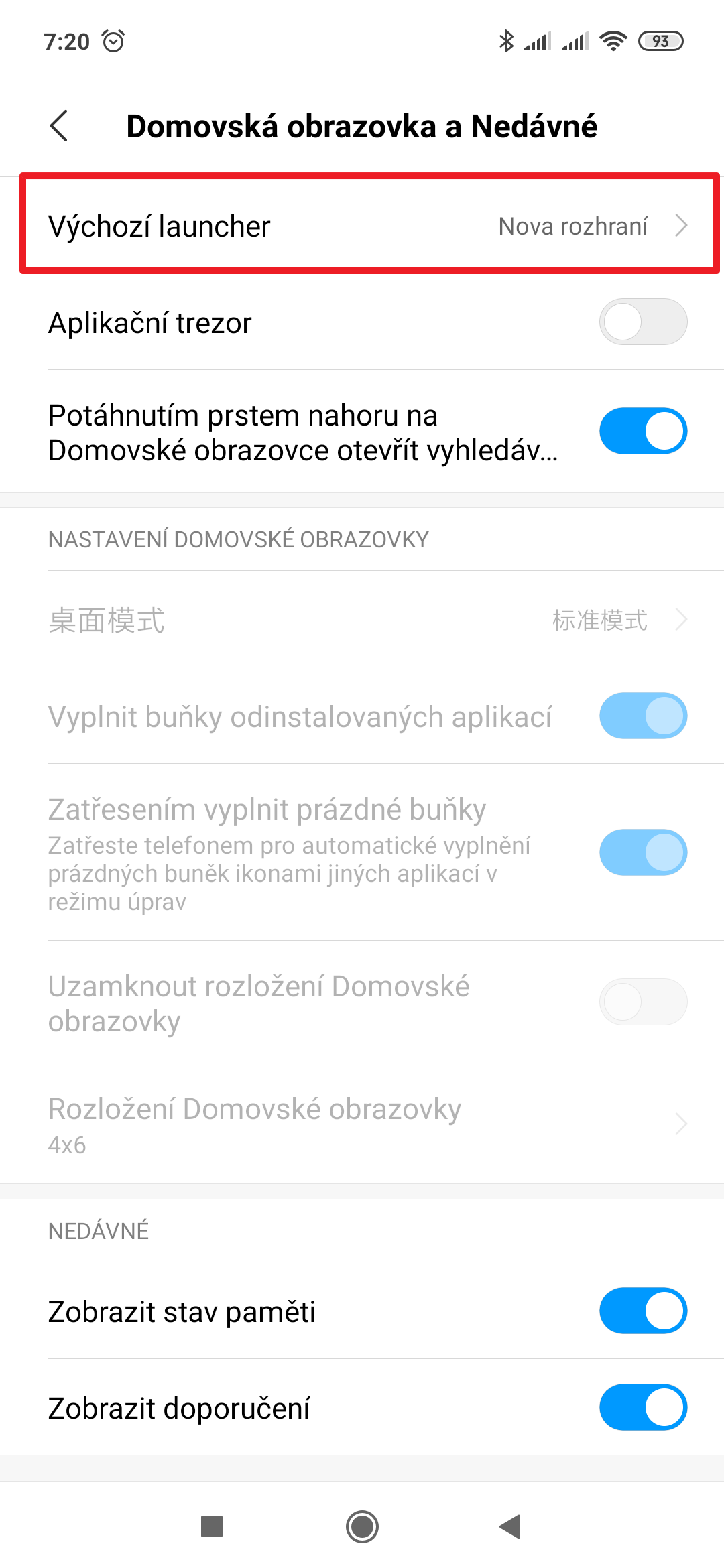Go back using the top arrow
Screen dimensions: 724x1568
coord(59,126)
